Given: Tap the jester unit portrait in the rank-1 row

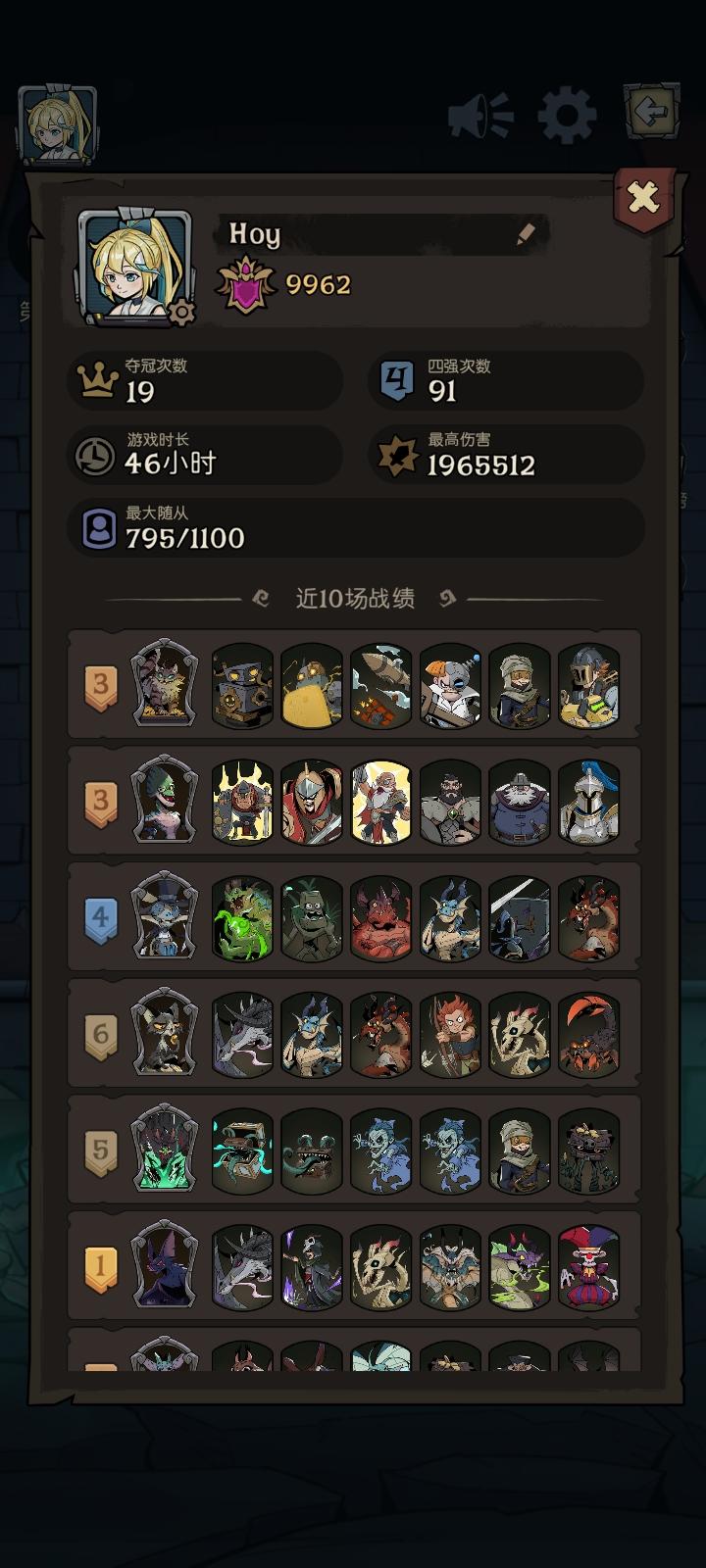Looking at the screenshot, I should tap(589, 1265).
